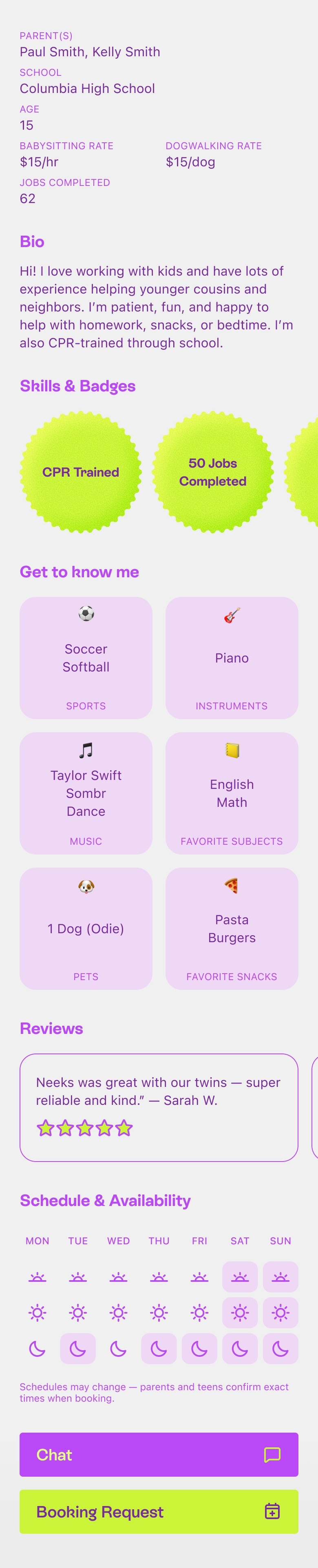Screen dimensions: 318x1568
Task: Open a chat with this sitter
Action: [159, 1454]
